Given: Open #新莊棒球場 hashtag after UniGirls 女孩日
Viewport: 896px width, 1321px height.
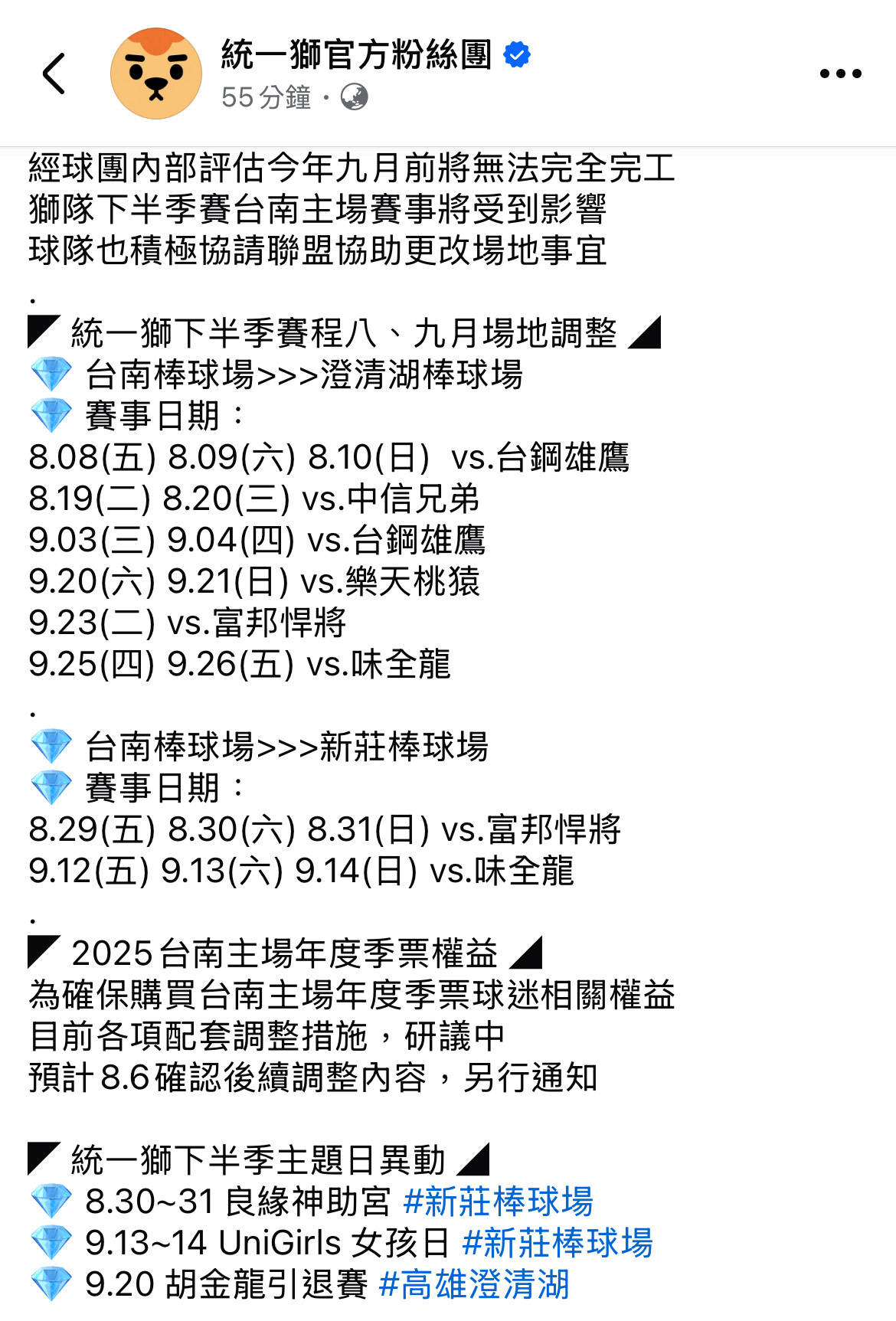Looking at the screenshot, I should (x=558, y=1243).
